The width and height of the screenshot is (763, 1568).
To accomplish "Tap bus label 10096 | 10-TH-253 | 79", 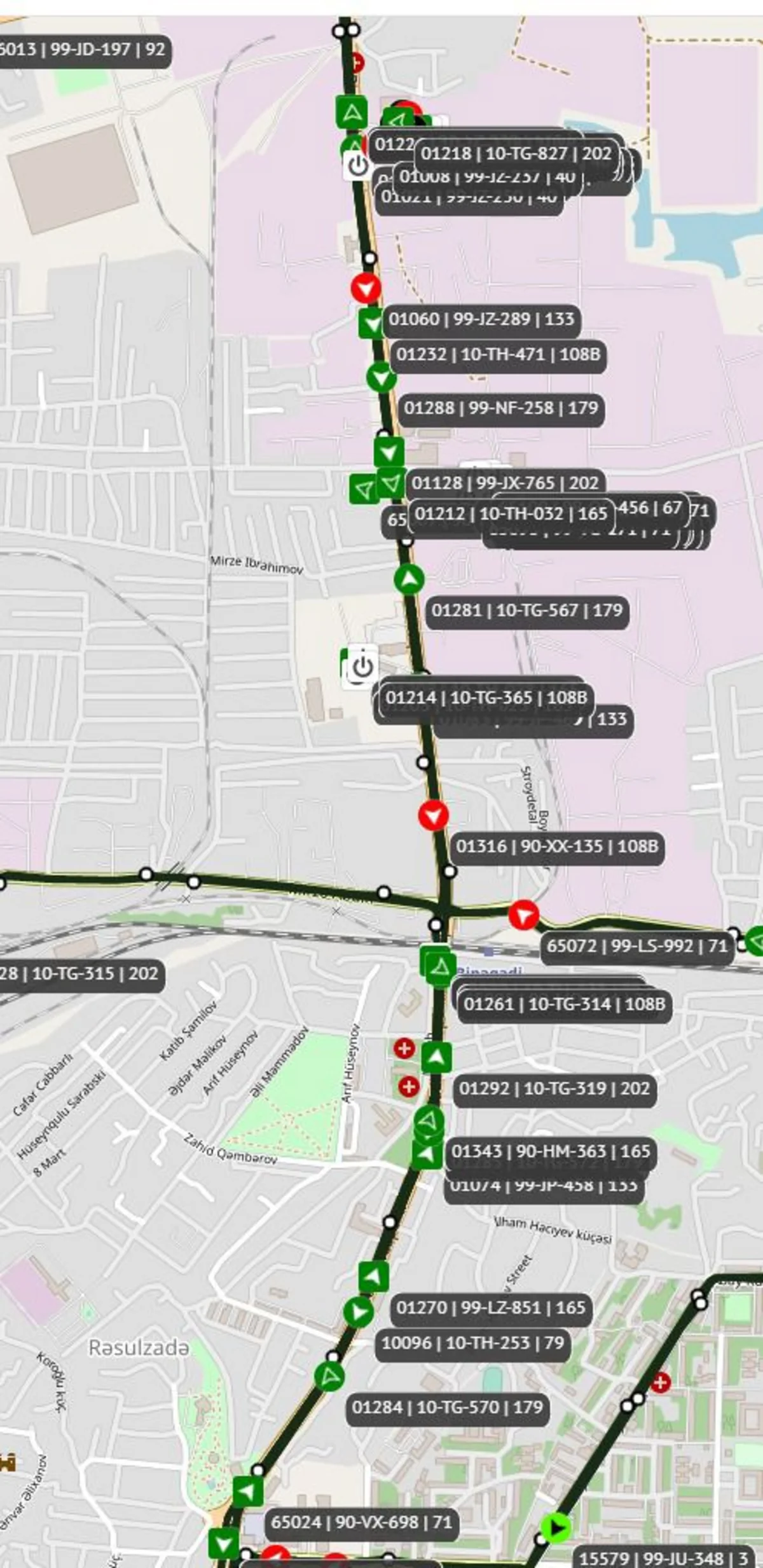I will pyautogui.click(x=472, y=1343).
